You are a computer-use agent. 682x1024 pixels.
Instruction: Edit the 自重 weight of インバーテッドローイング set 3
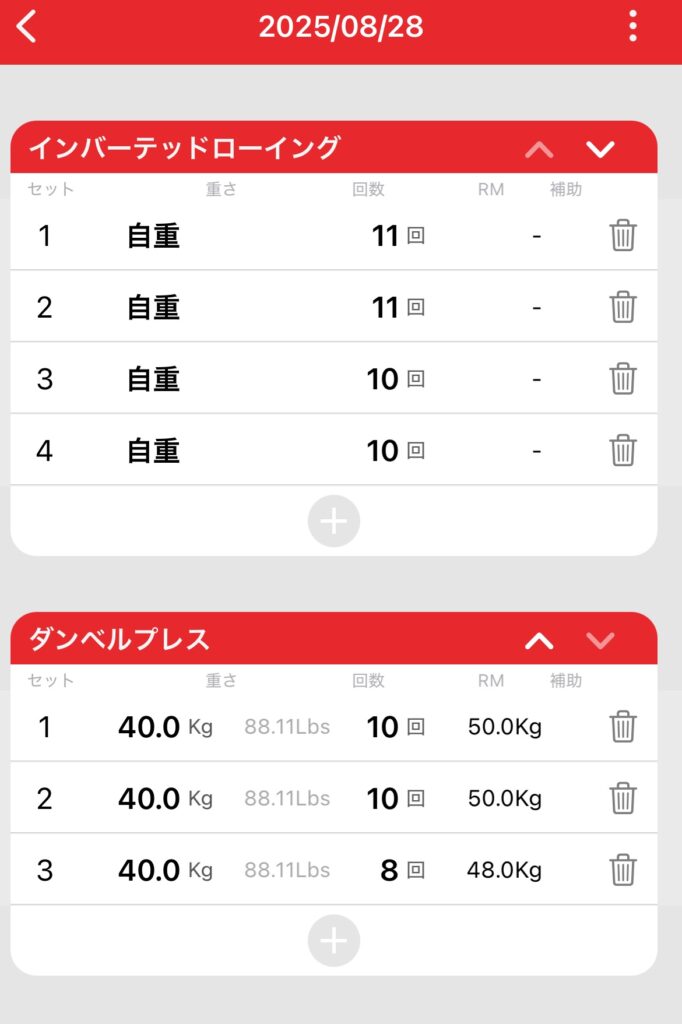point(153,379)
